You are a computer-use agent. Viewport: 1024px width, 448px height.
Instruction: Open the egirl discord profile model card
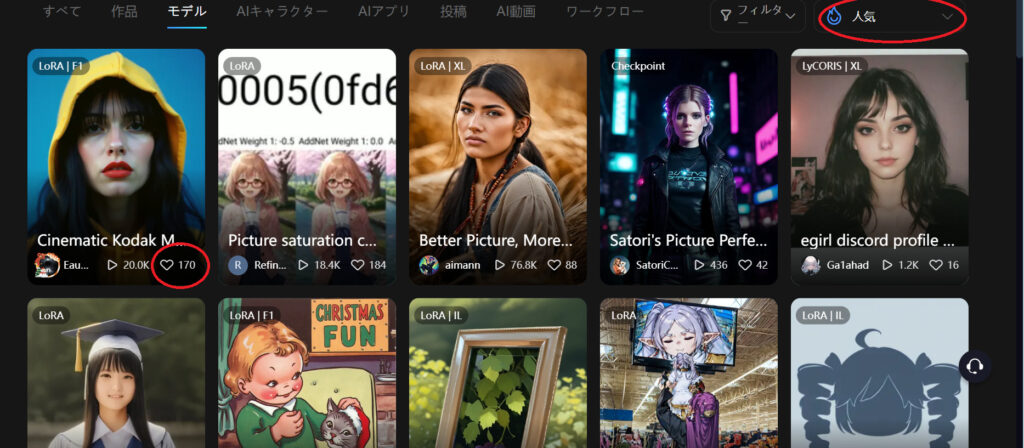pos(879,150)
